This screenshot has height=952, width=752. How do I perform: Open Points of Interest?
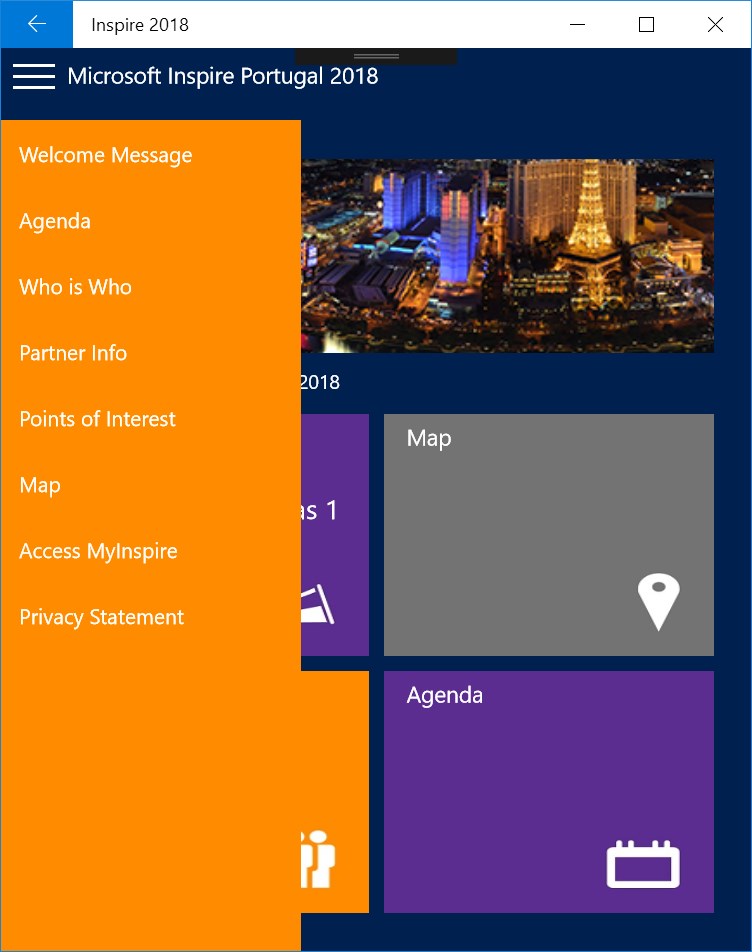[x=98, y=419]
